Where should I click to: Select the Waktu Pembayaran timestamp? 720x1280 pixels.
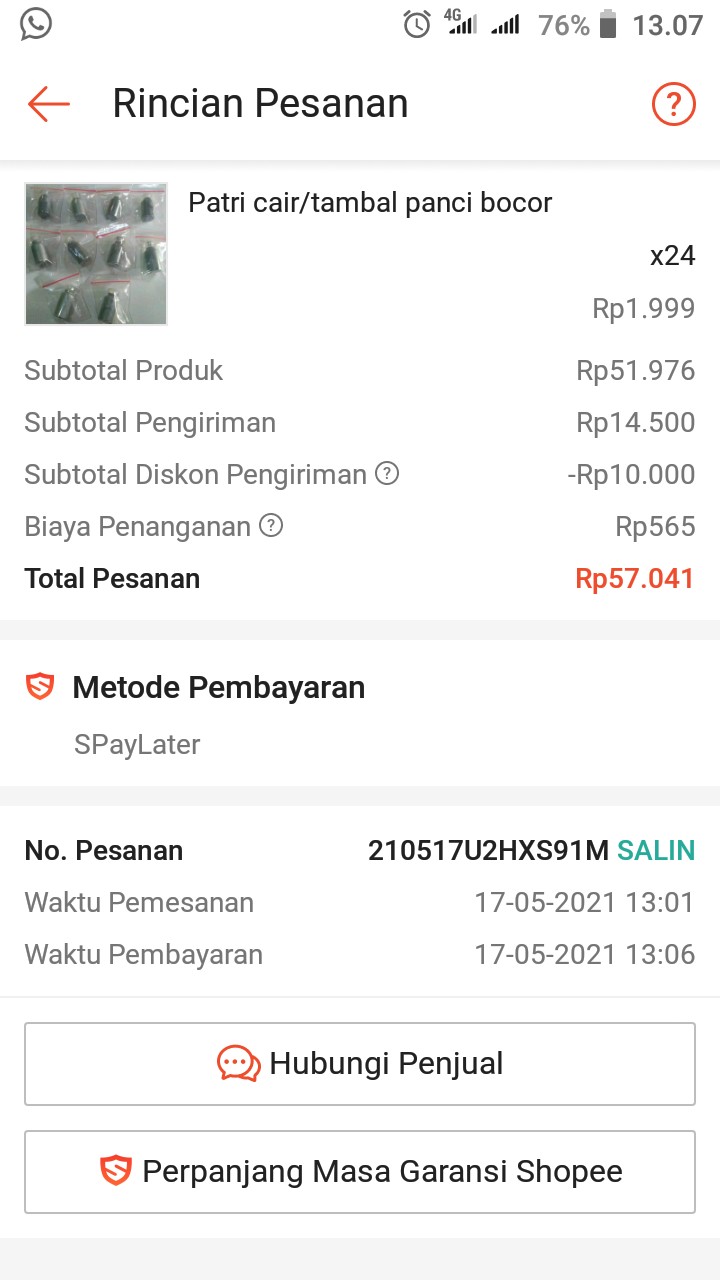(588, 954)
